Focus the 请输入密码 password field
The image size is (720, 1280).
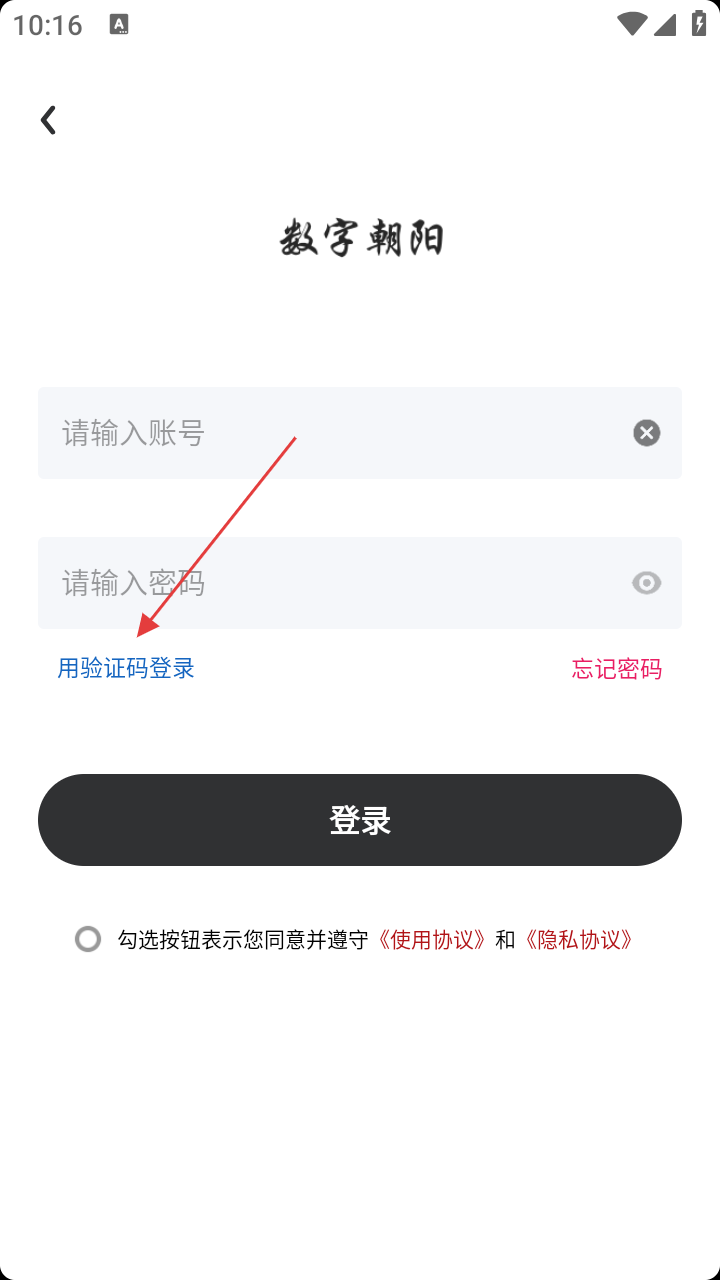click(x=360, y=583)
